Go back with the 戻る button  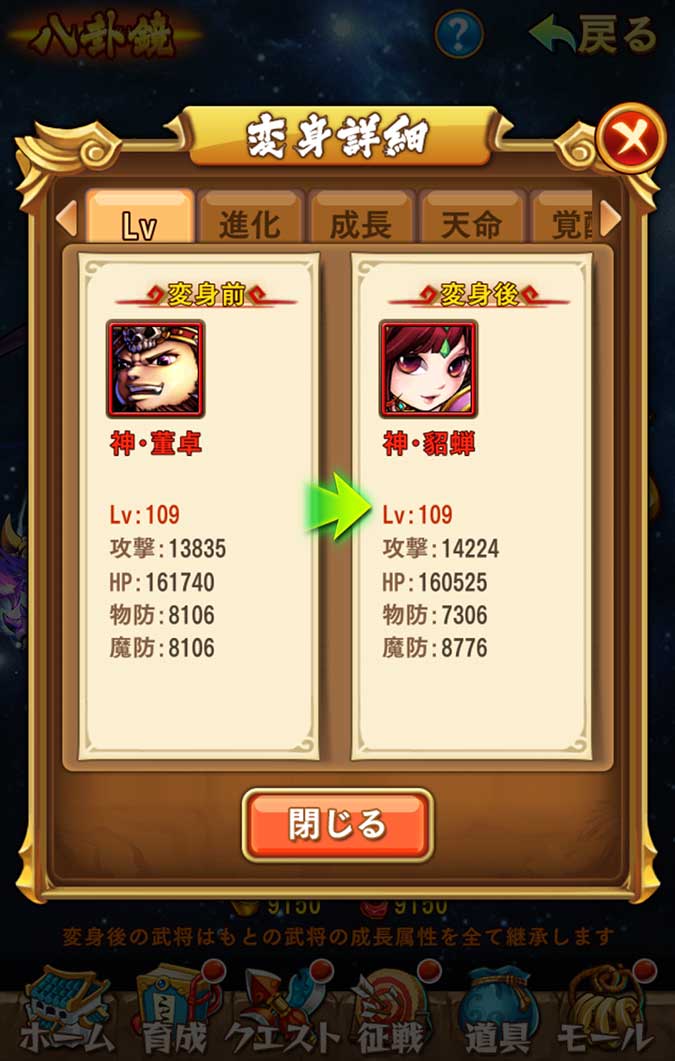[x=594, y=35]
